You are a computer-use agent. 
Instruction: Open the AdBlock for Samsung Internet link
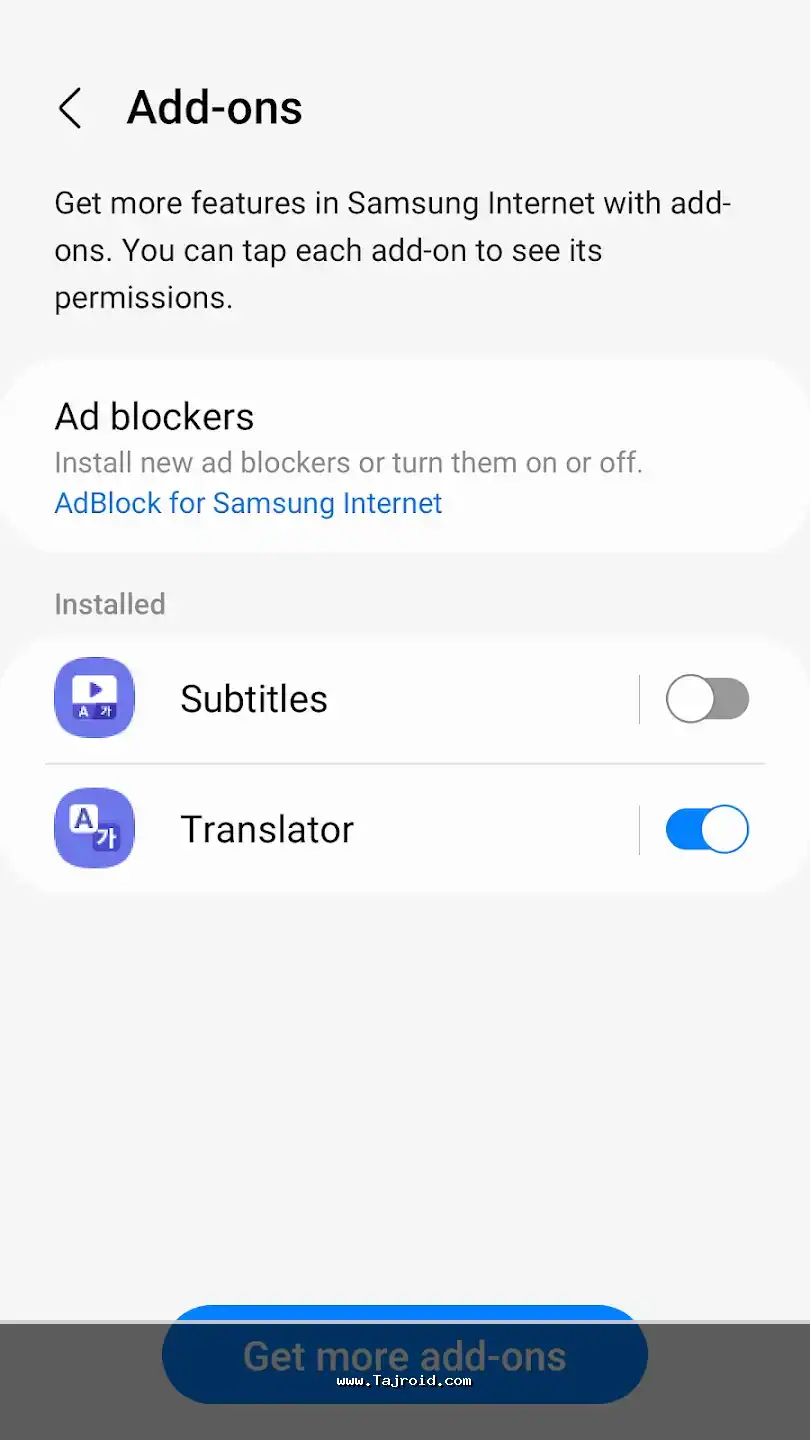coord(248,503)
